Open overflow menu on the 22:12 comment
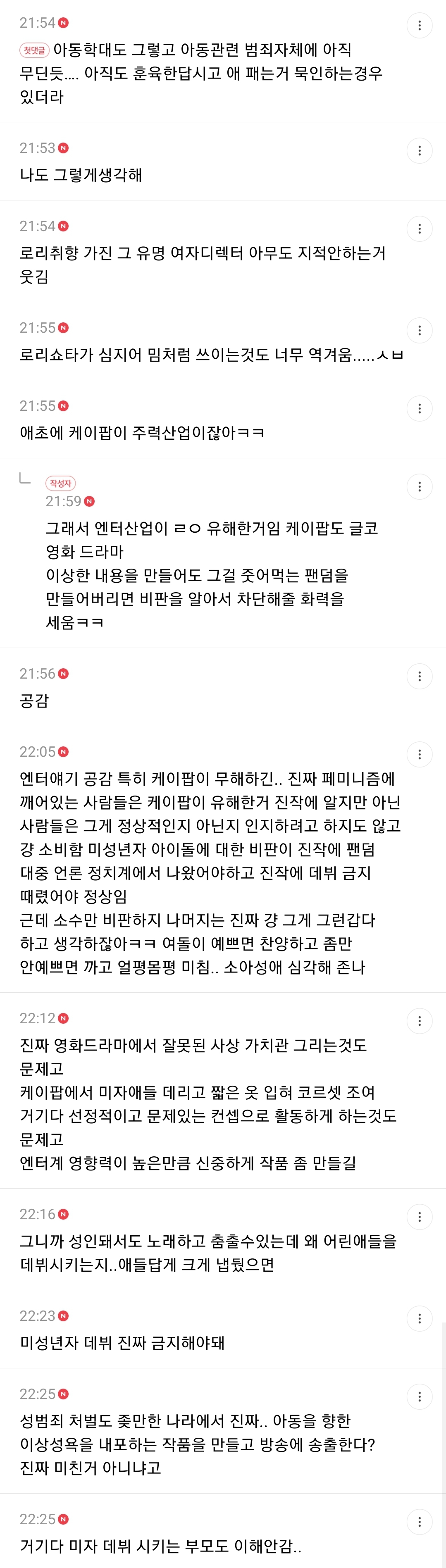Screen dimensions: 446x1568 click(419, 1021)
